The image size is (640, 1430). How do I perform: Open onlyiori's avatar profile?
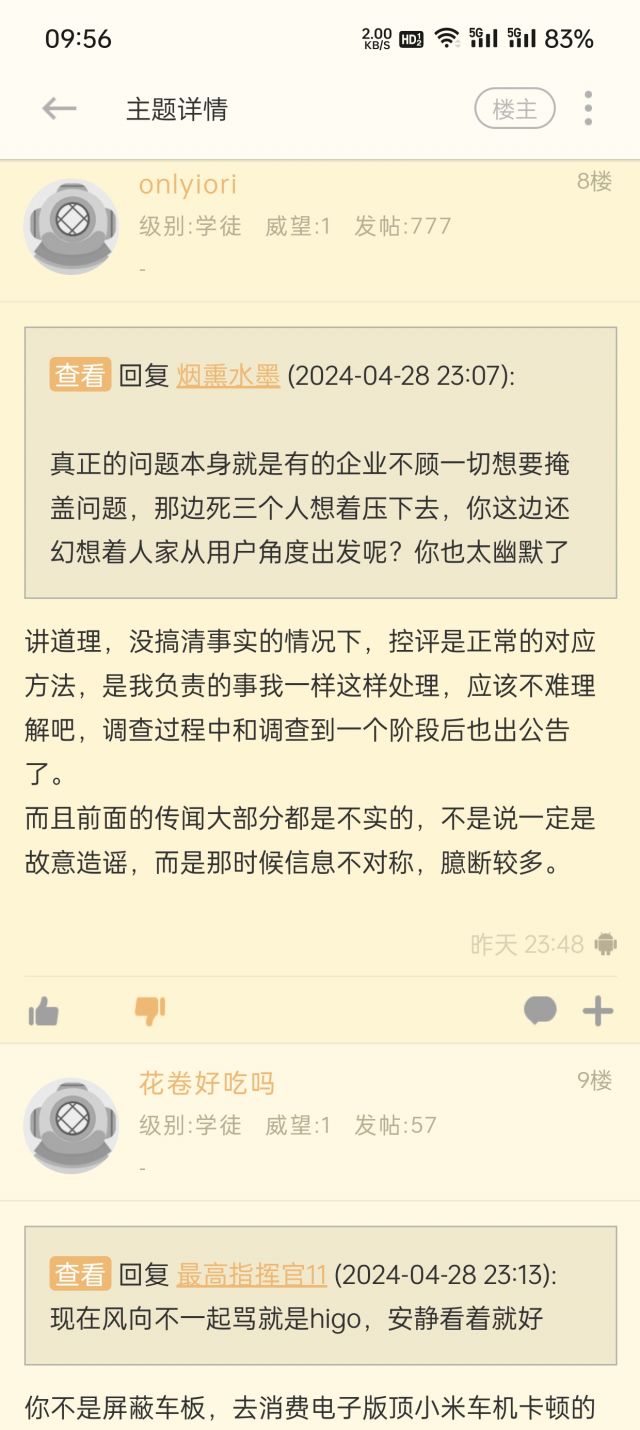click(71, 226)
